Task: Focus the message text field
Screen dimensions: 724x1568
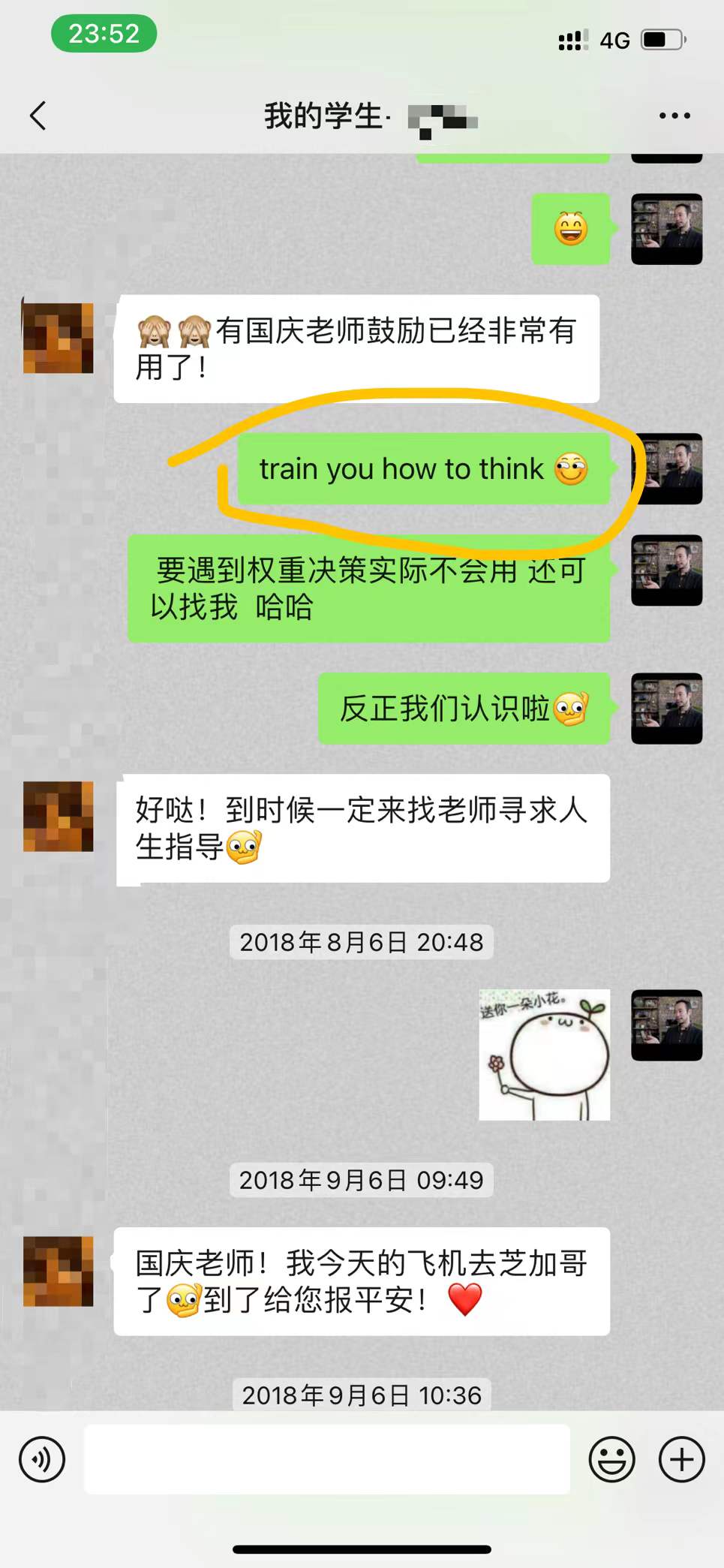Action: (326, 1459)
